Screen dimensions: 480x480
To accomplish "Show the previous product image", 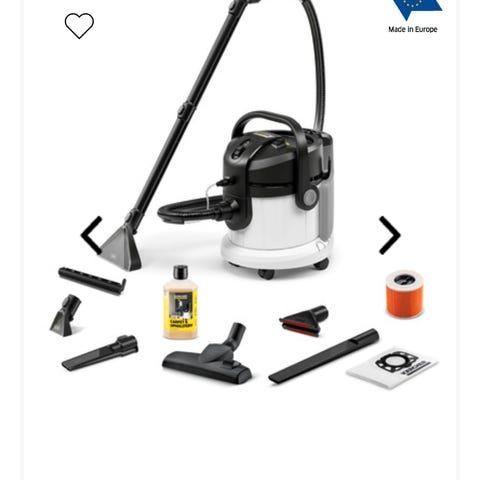I will point(91,235).
